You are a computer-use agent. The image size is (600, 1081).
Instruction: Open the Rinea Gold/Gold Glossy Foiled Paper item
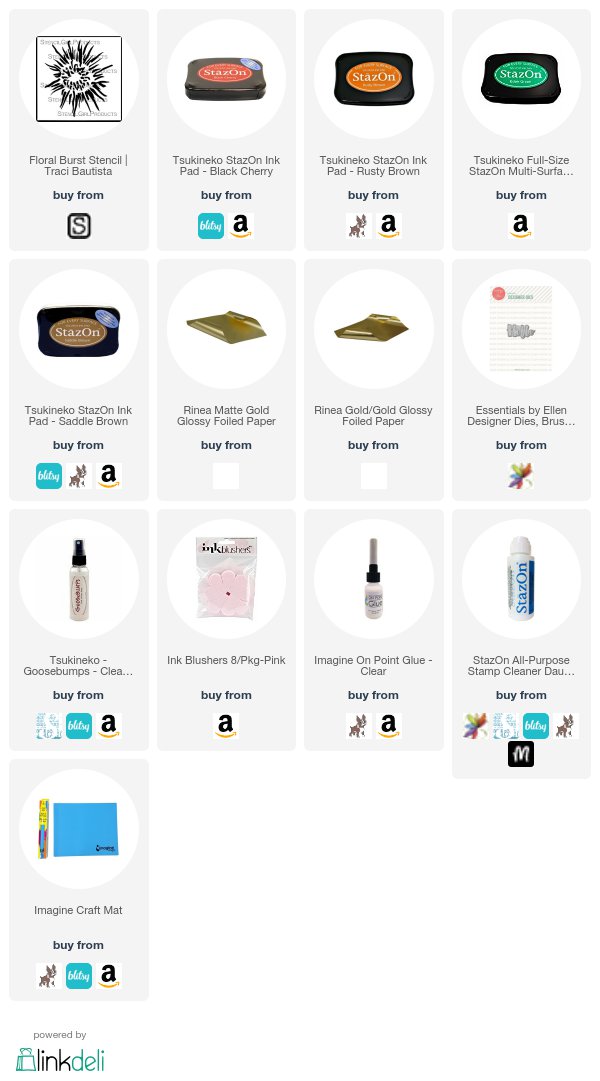click(x=374, y=329)
